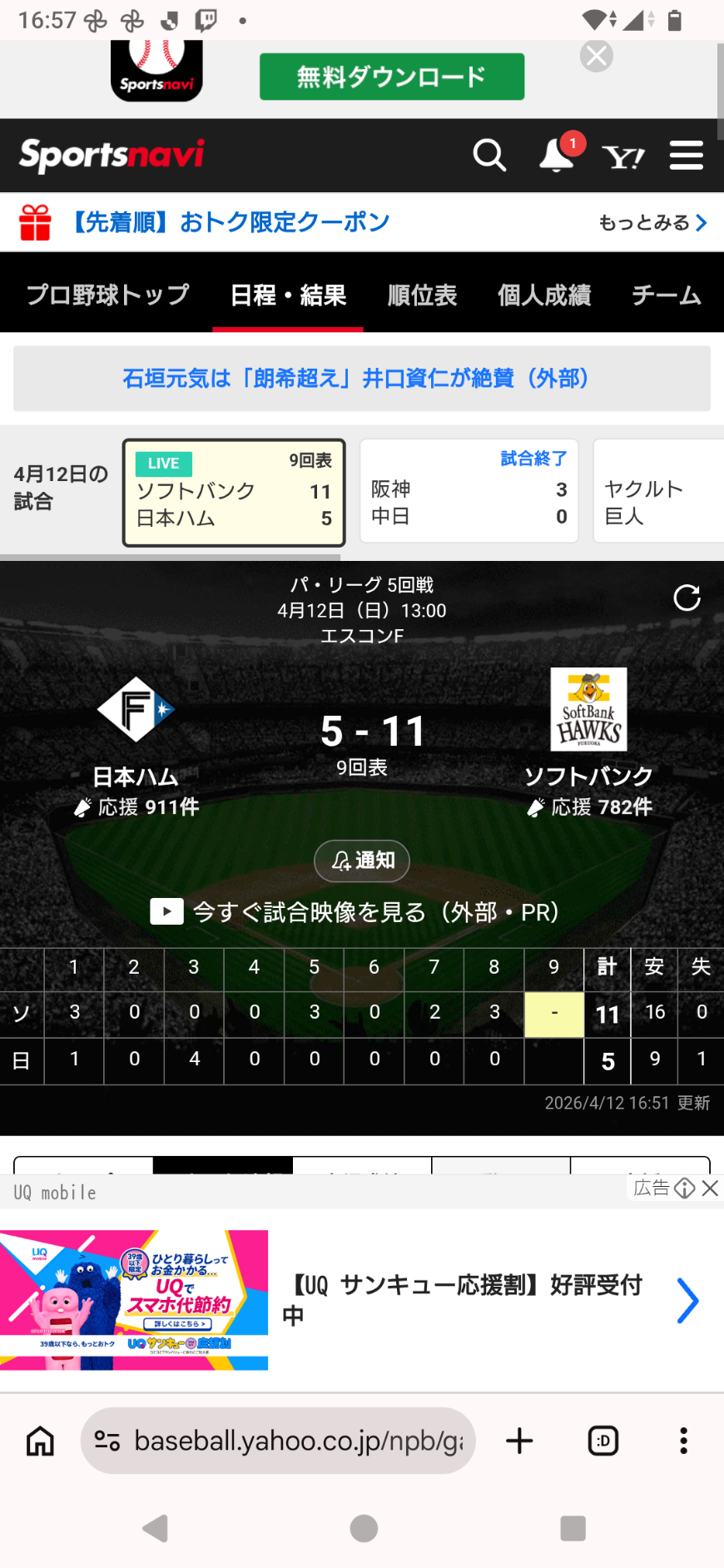Open the browser overflow menu
This screenshot has height=1568, width=724.
[683, 1441]
